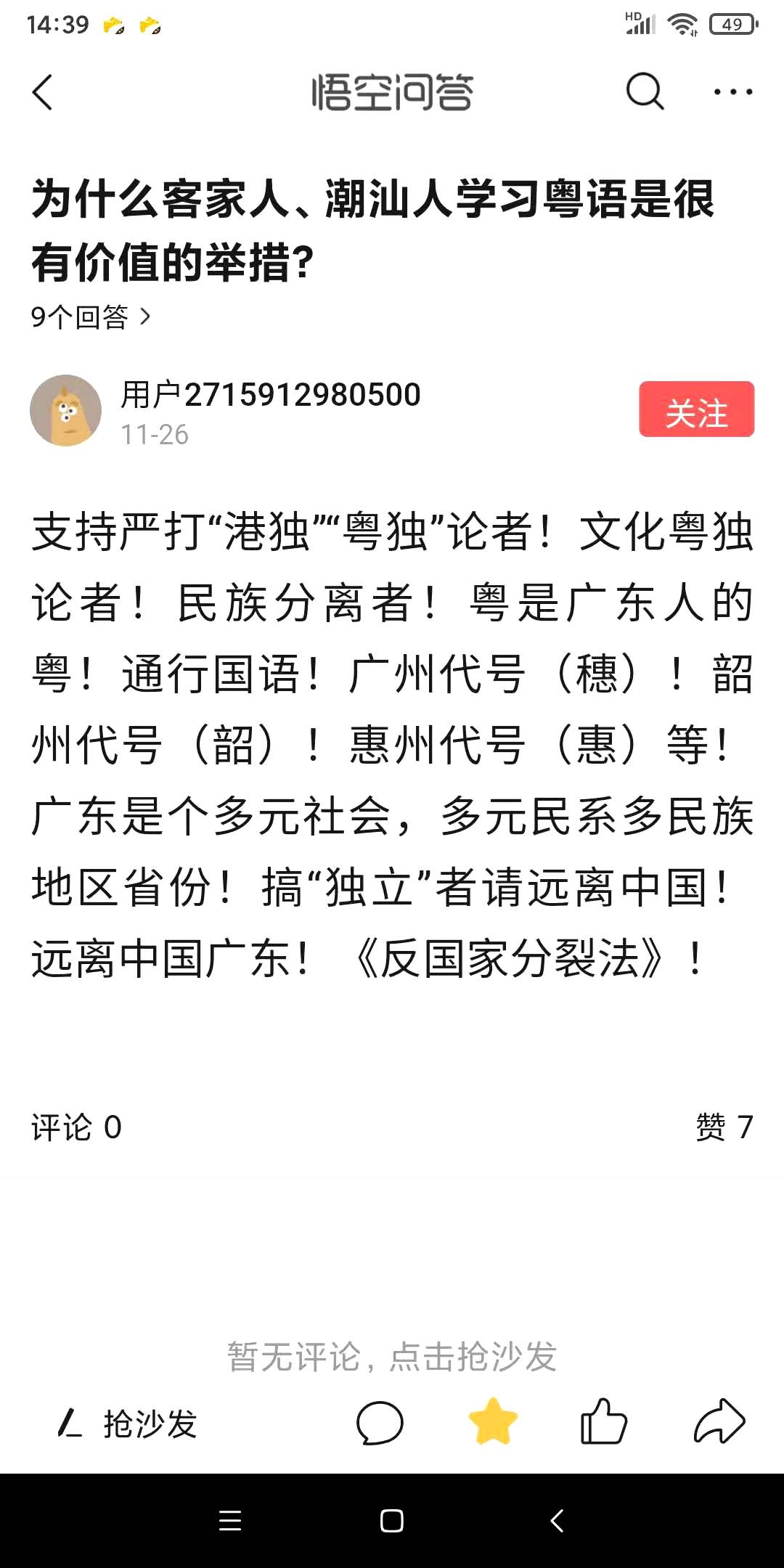
Task: Go back using the top-left arrow
Action: 44,93
